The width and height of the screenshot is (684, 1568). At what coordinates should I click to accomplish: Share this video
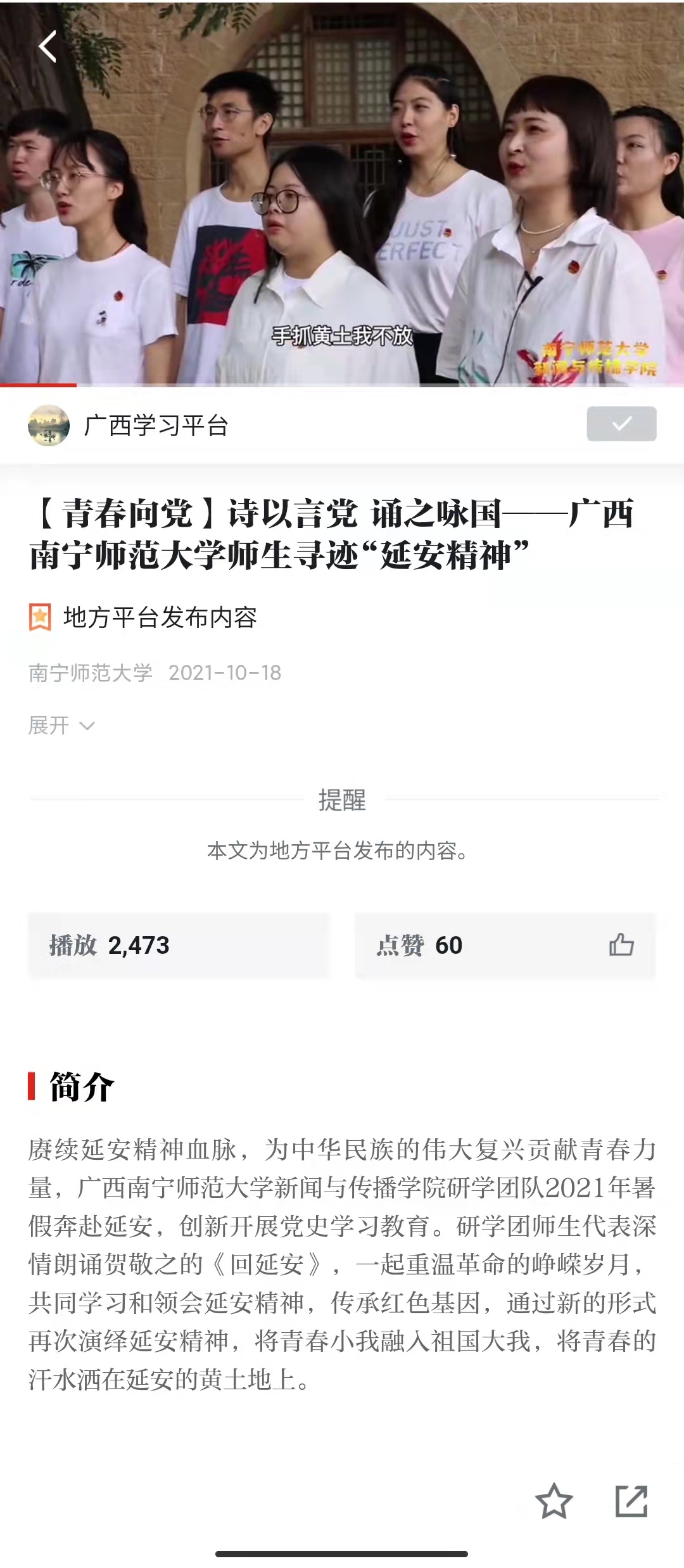(x=631, y=1501)
